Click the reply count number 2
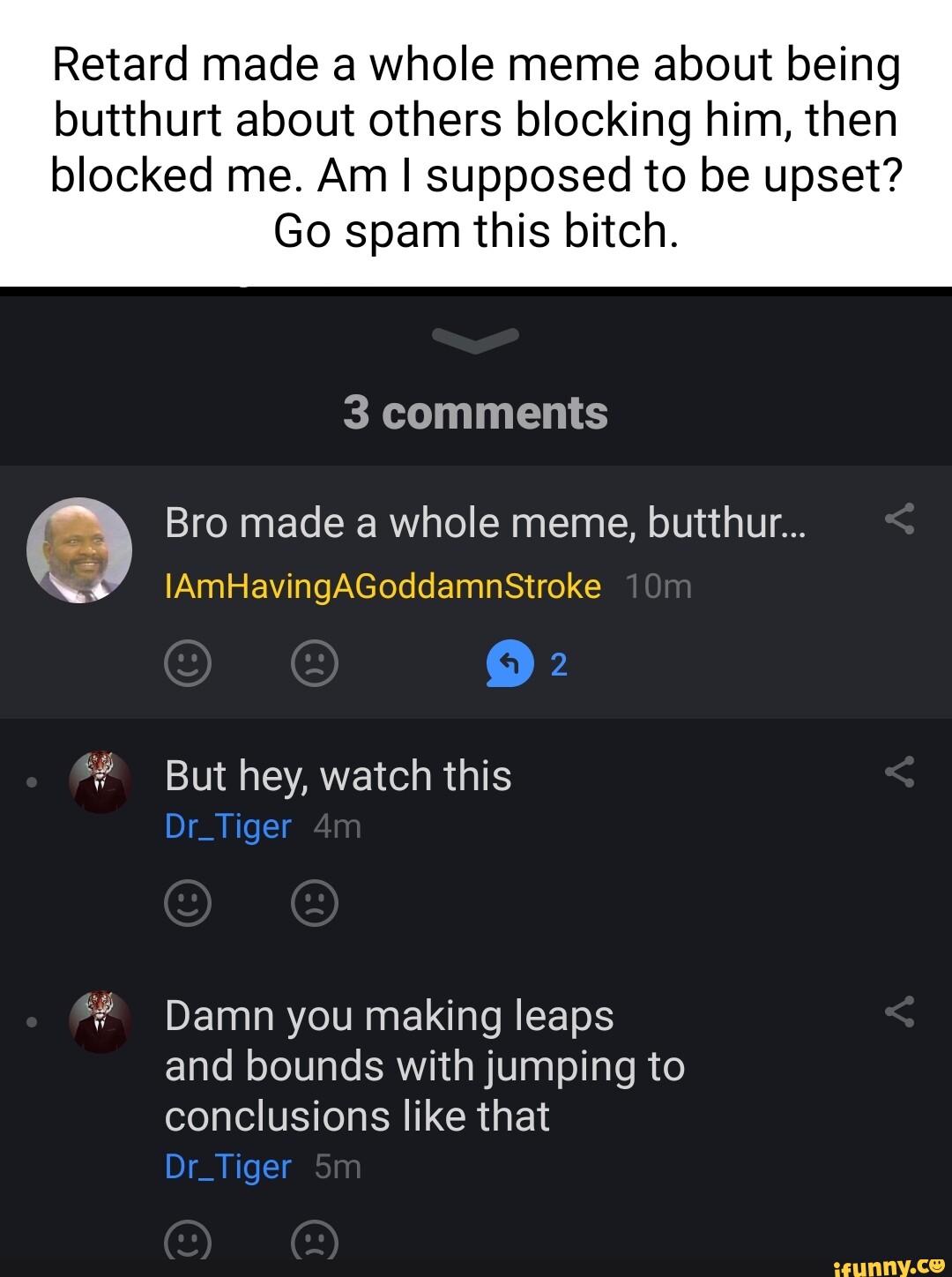952x1277 pixels. coord(557,665)
